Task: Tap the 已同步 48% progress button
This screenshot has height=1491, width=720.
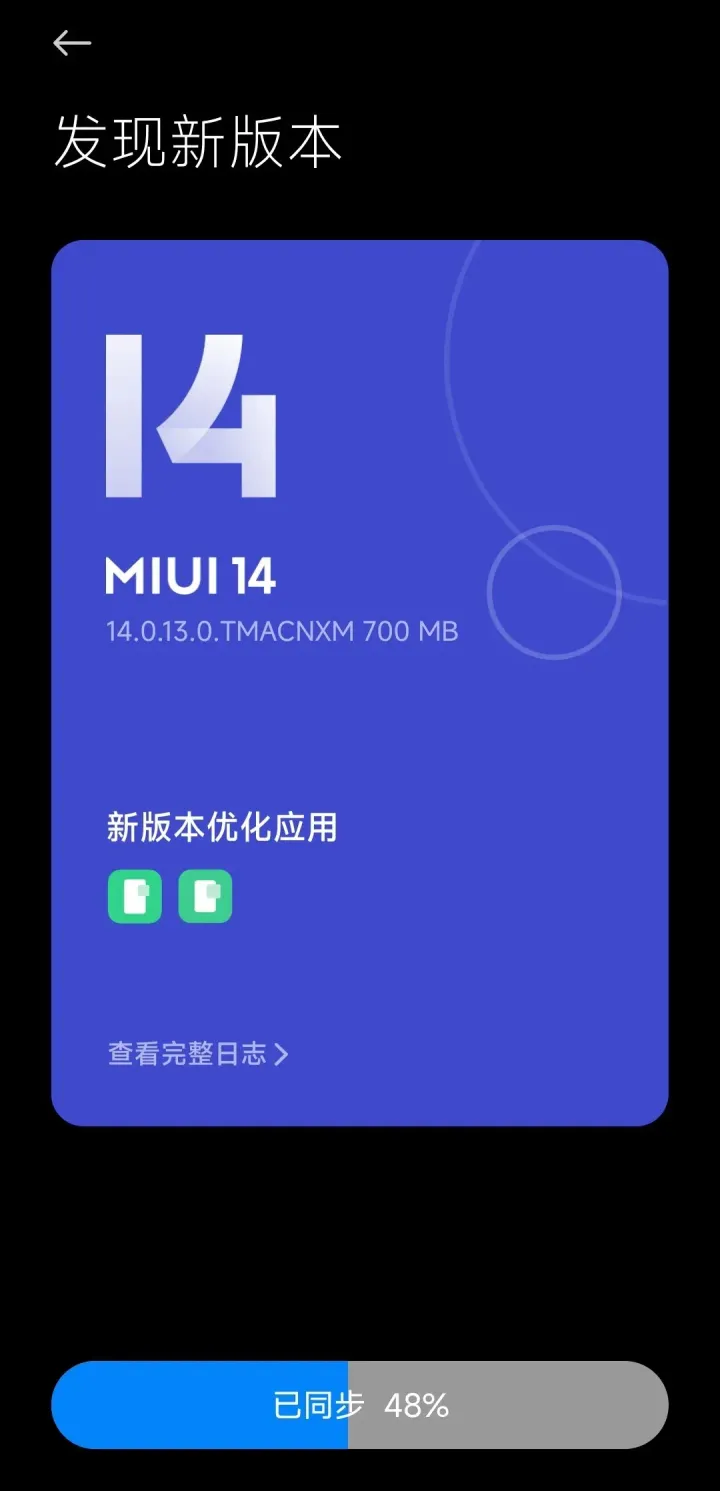Action: (360, 1405)
